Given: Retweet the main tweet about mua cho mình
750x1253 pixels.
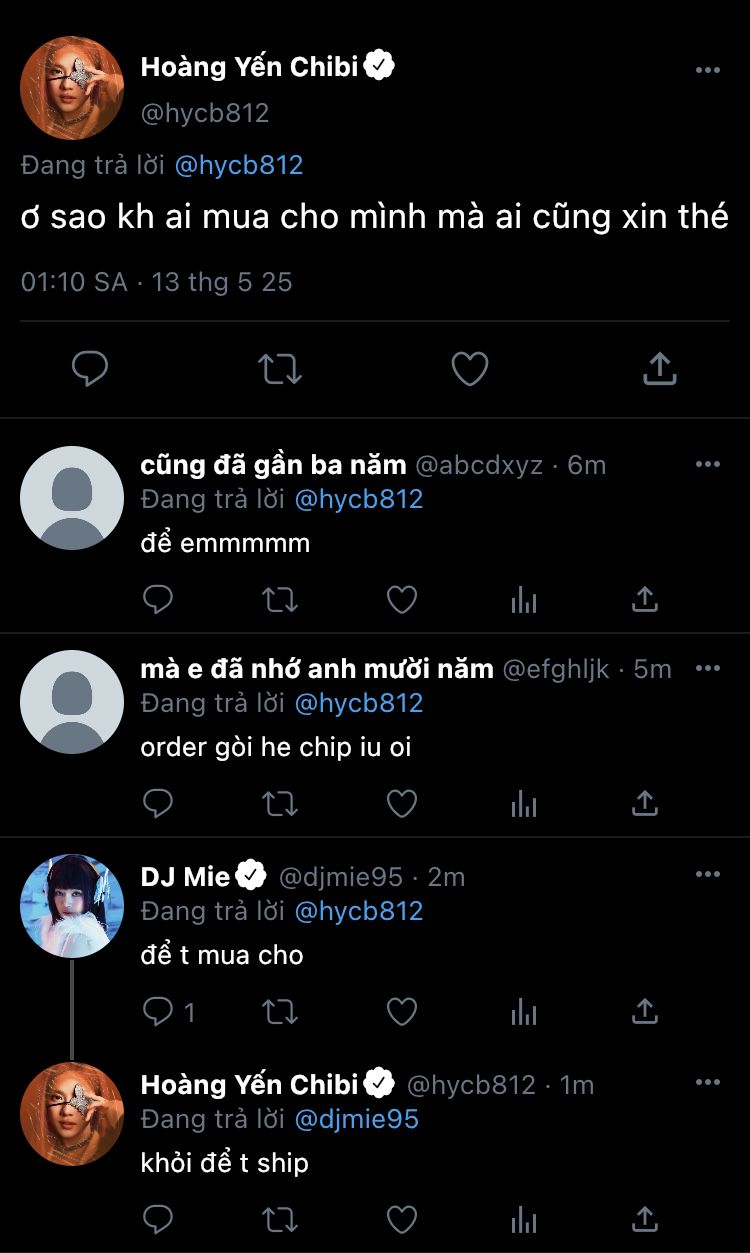Looking at the screenshot, I should [280, 370].
